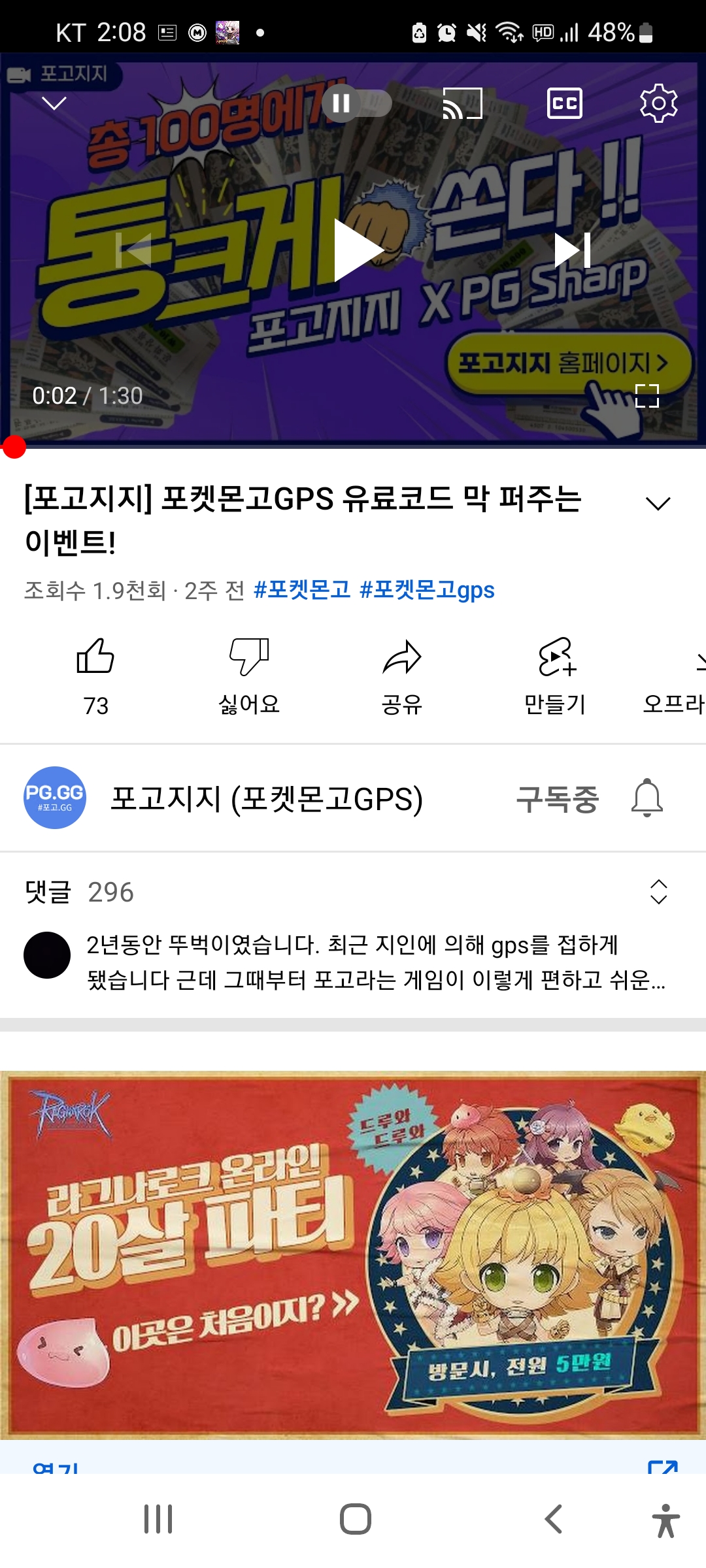The width and height of the screenshot is (706, 1568).
Task: Expand the video description
Action: [x=658, y=503]
